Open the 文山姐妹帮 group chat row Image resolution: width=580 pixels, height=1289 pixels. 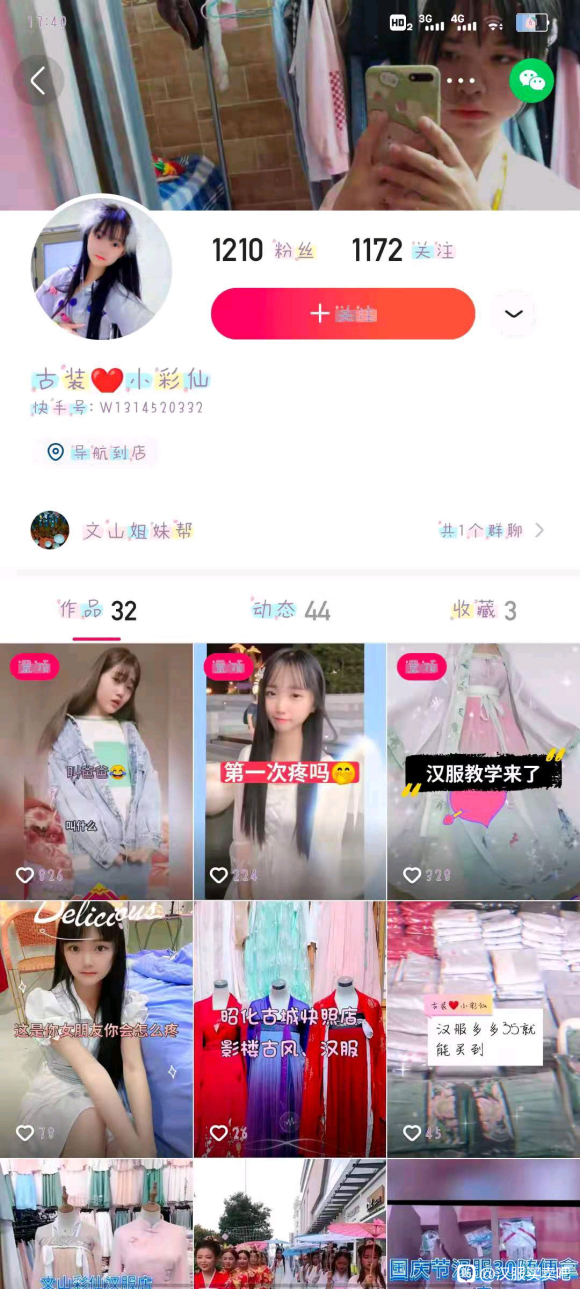point(290,530)
